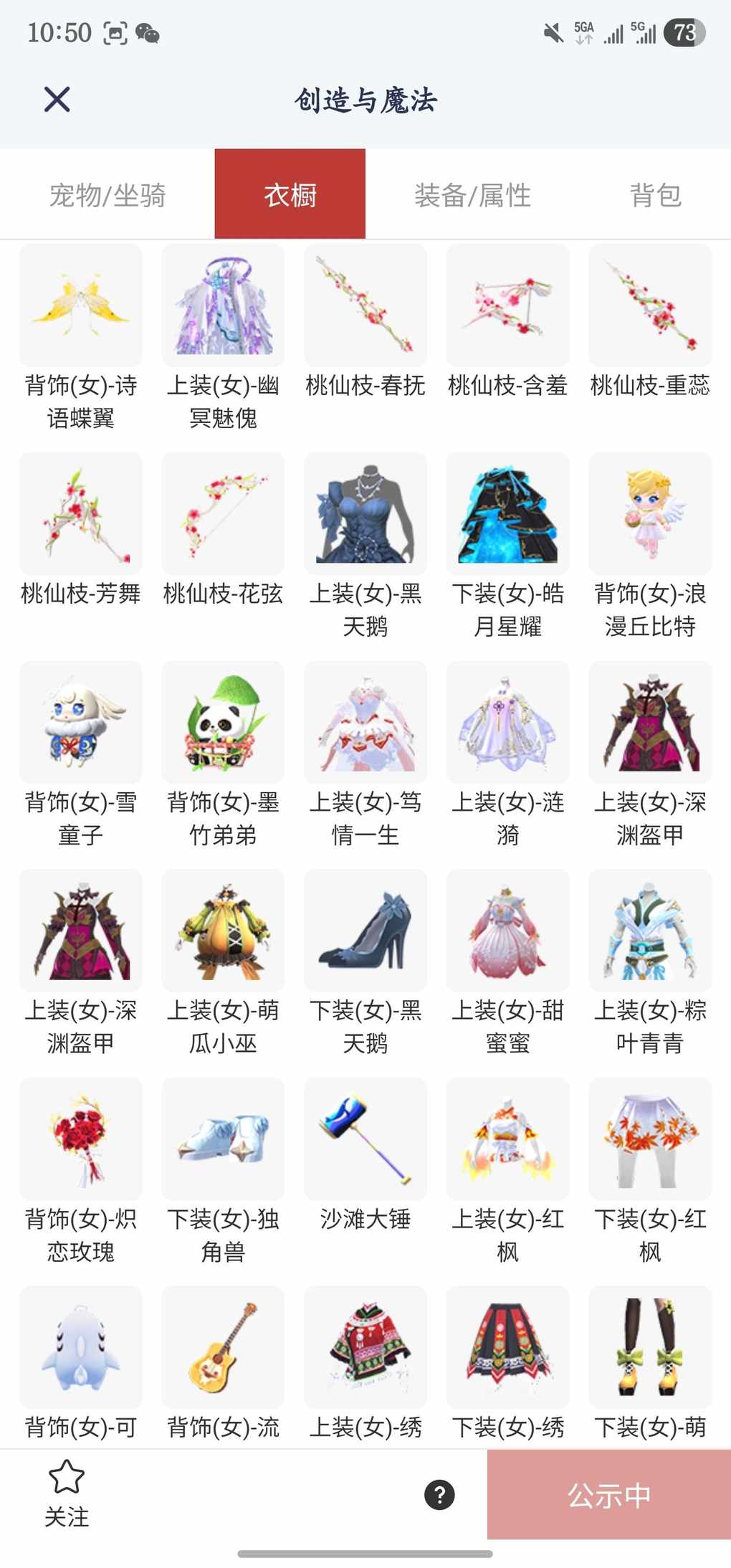The image size is (731, 1568).
Task: Tap the 公示中 button
Action: pos(608,1495)
